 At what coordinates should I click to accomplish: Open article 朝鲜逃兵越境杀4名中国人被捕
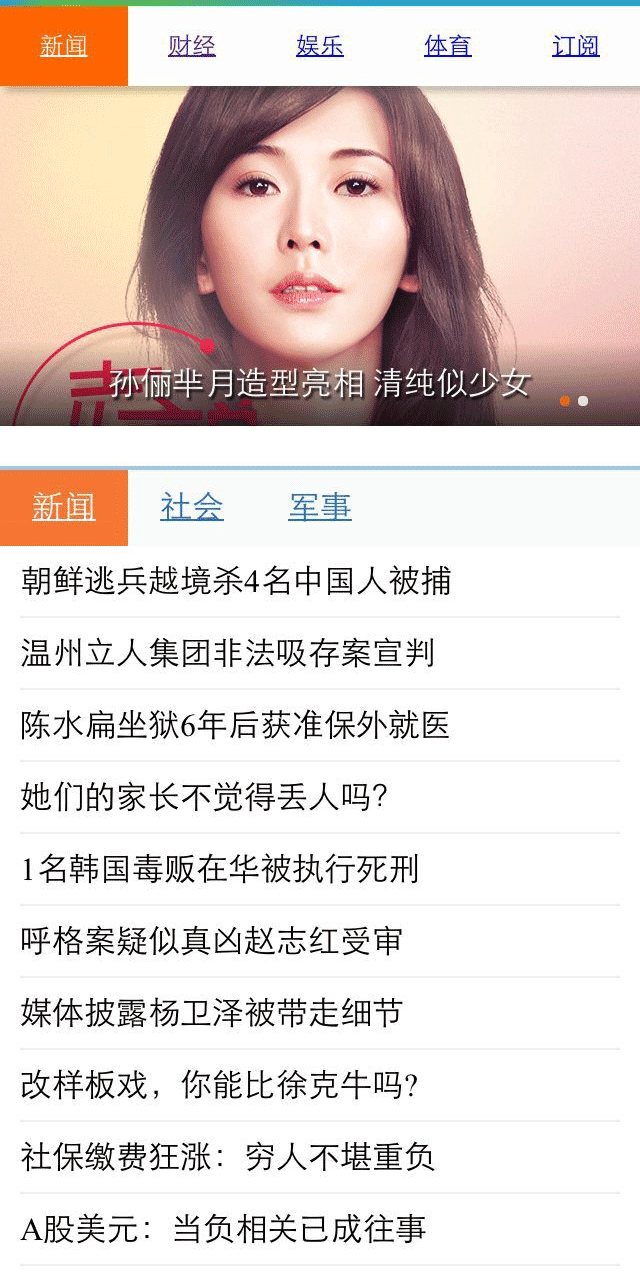[236, 581]
